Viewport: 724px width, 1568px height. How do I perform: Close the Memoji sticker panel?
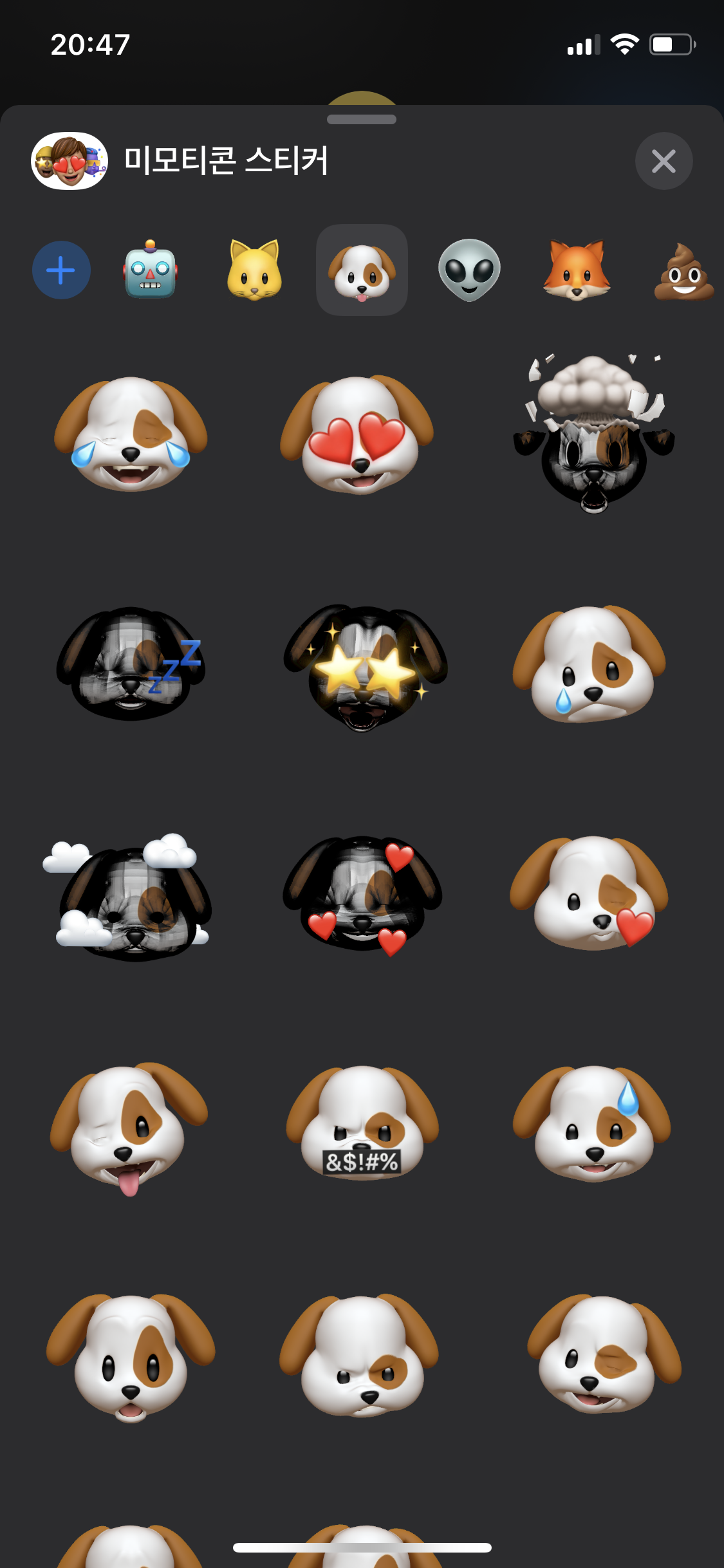tap(664, 161)
